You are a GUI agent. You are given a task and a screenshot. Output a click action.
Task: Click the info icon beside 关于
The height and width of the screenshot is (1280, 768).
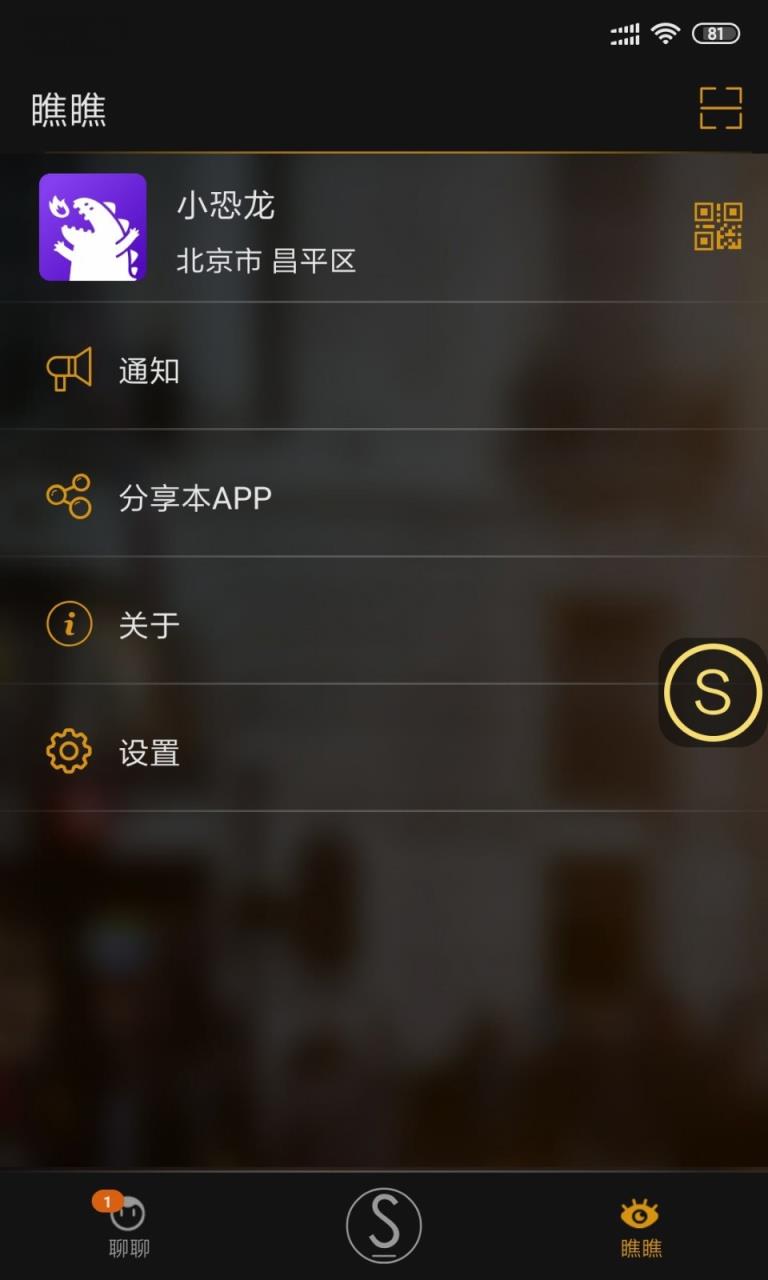pyautogui.click(x=68, y=623)
